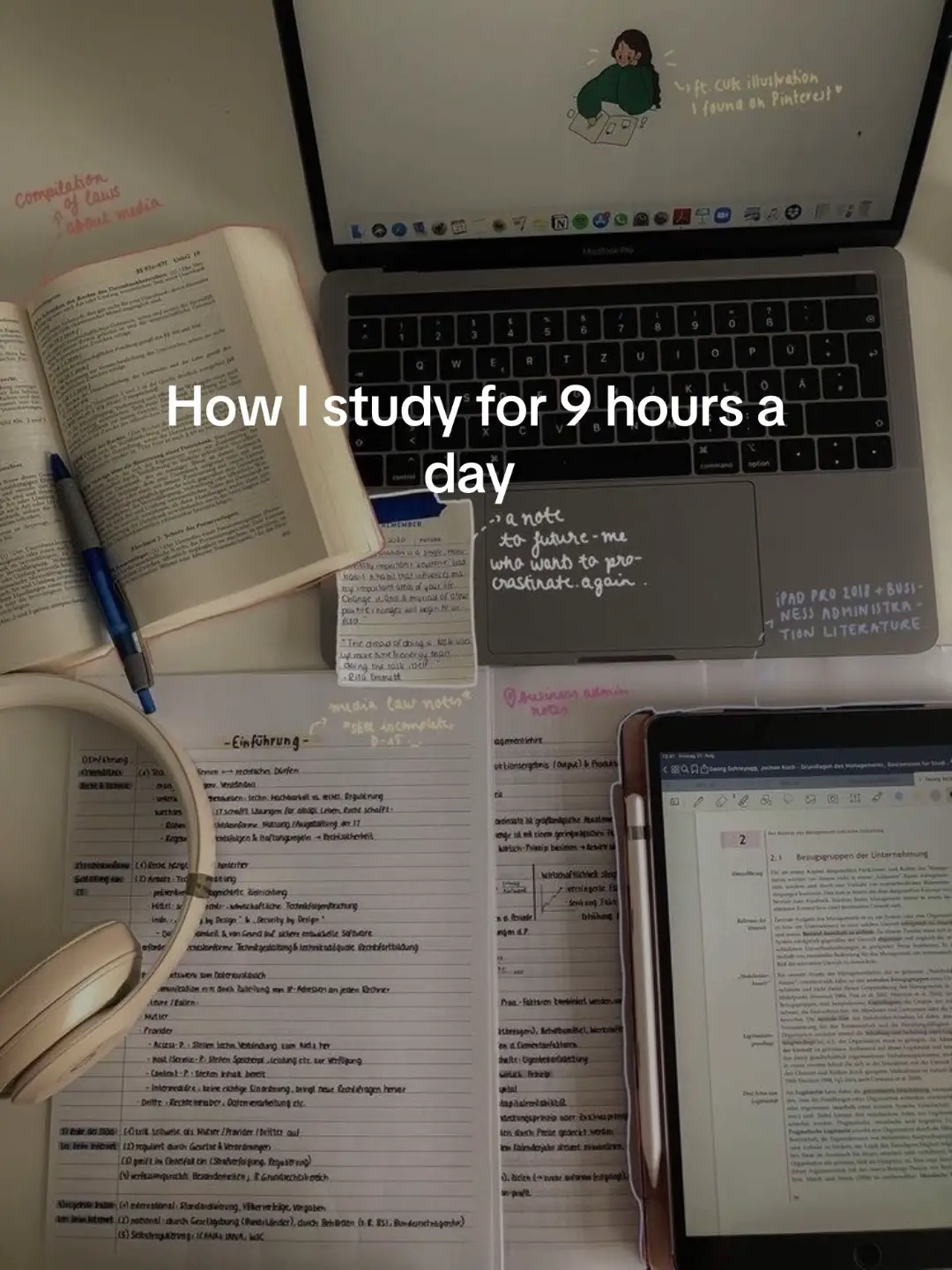The height and width of the screenshot is (1270, 952).
Task: Select the camera capture tool
Action: (831, 800)
